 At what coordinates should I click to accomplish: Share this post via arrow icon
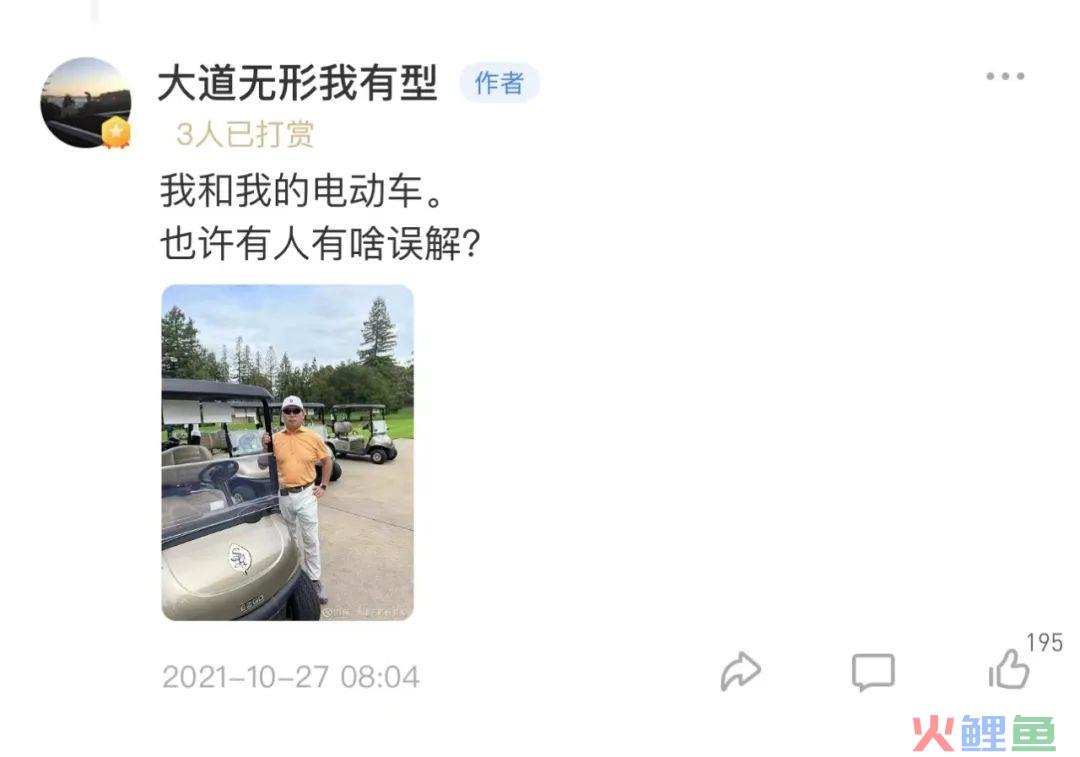[741, 672]
